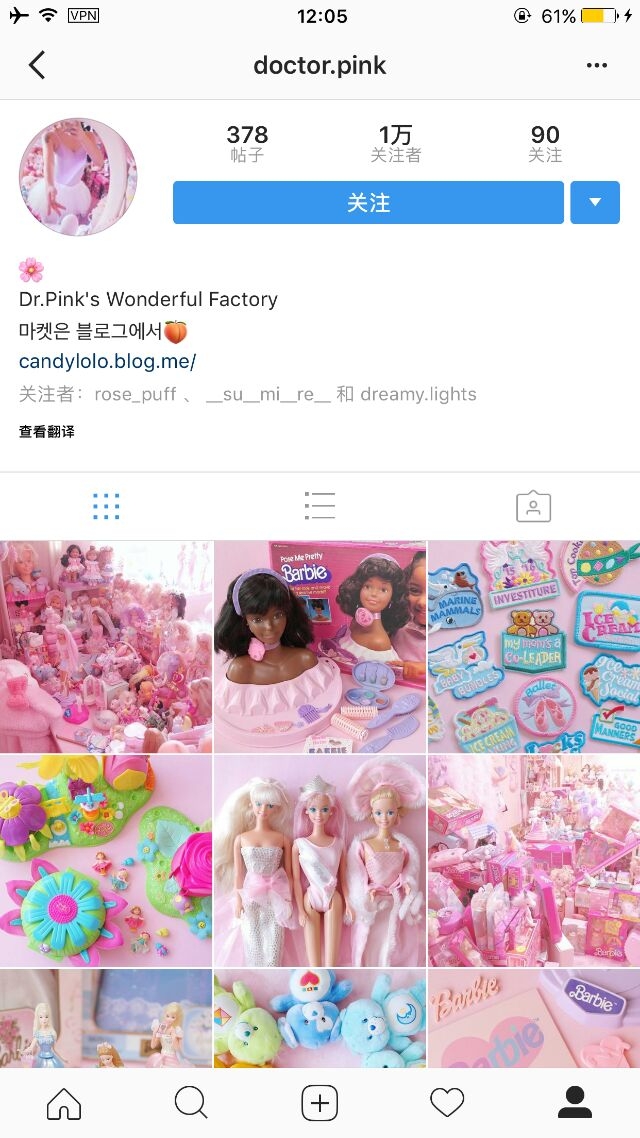Image resolution: width=640 pixels, height=1138 pixels.
Task: Open the flower Polly Pocket toys post
Action: tap(106, 861)
